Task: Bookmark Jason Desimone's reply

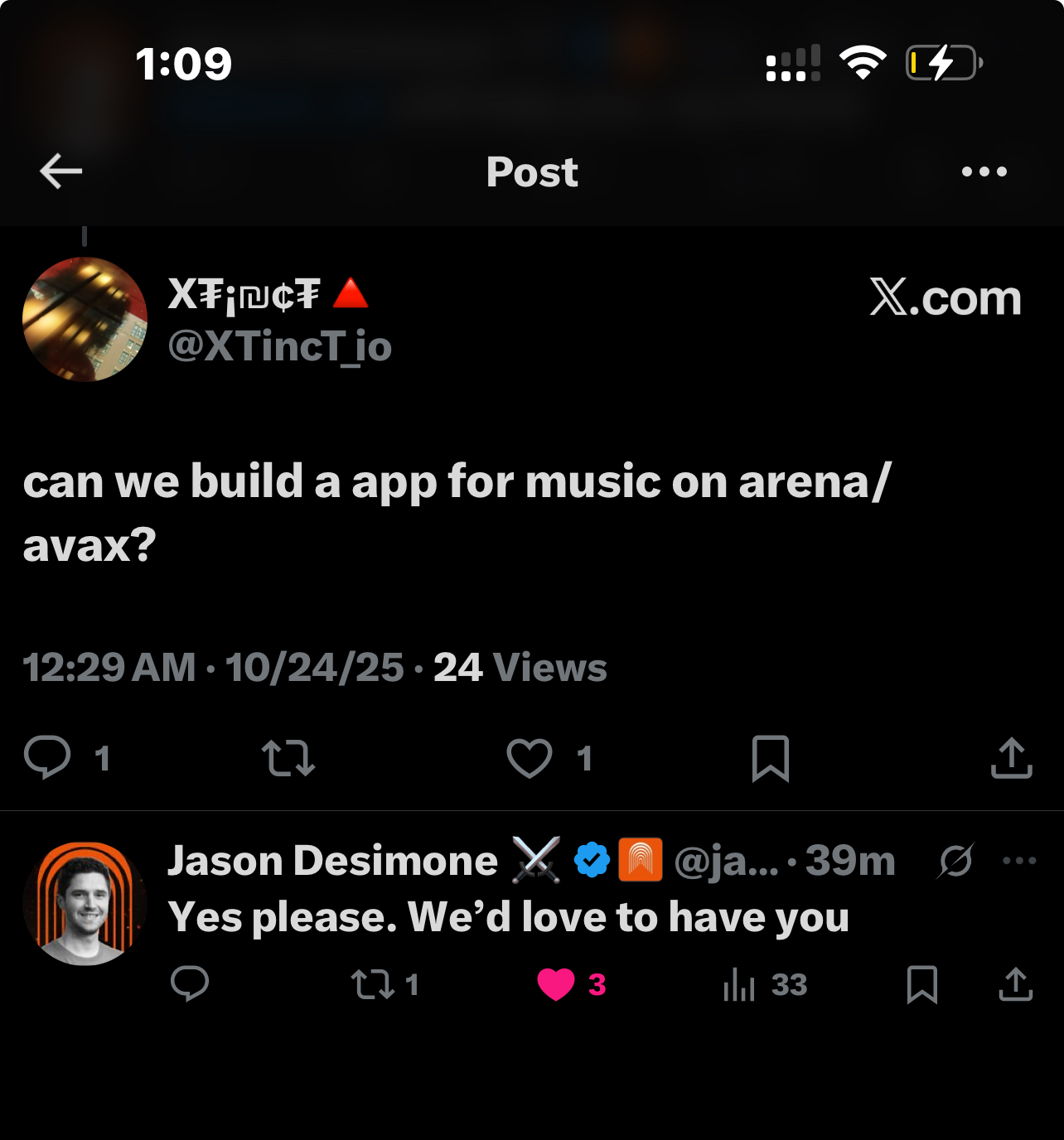Action: [921, 984]
